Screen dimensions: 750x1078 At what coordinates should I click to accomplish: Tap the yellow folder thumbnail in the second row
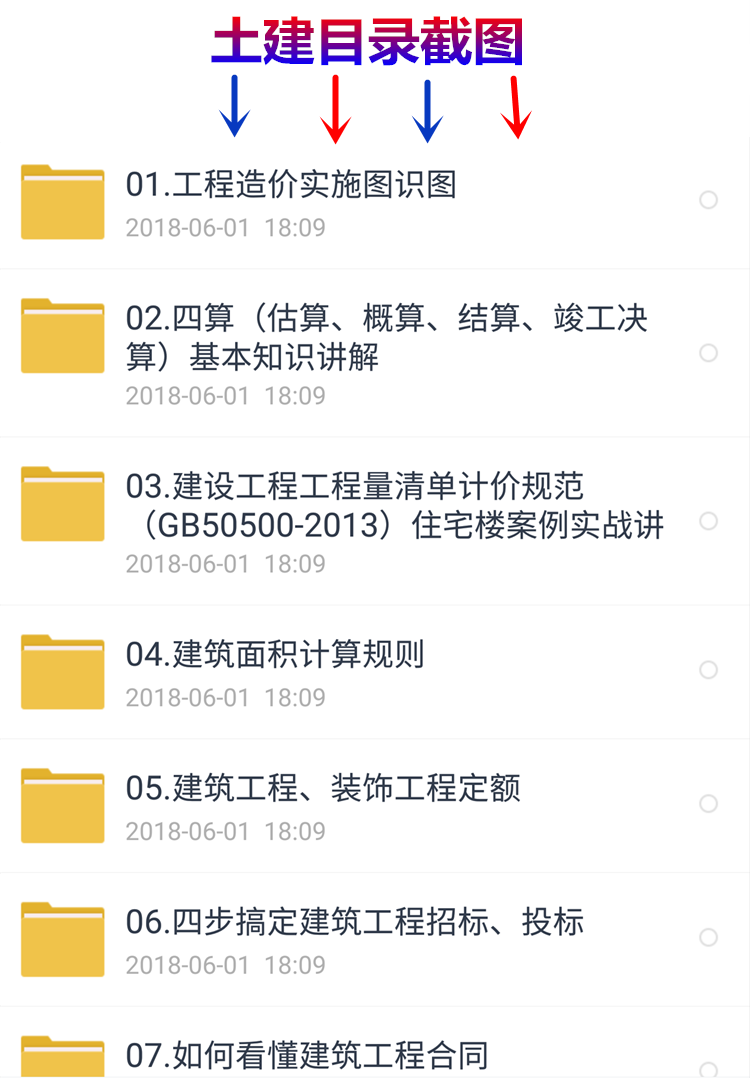coord(62,334)
